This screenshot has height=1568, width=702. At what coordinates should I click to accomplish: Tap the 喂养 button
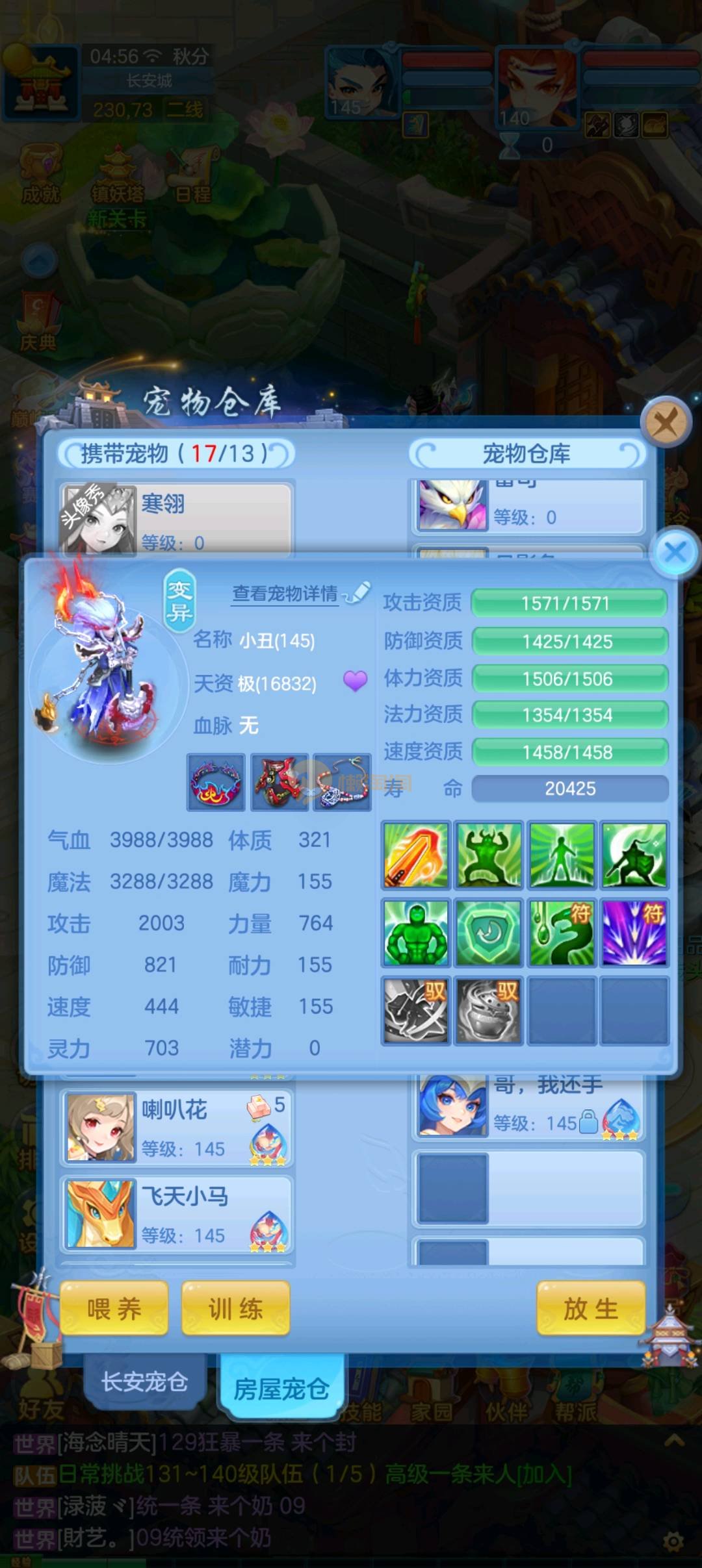tap(114, 1308)
